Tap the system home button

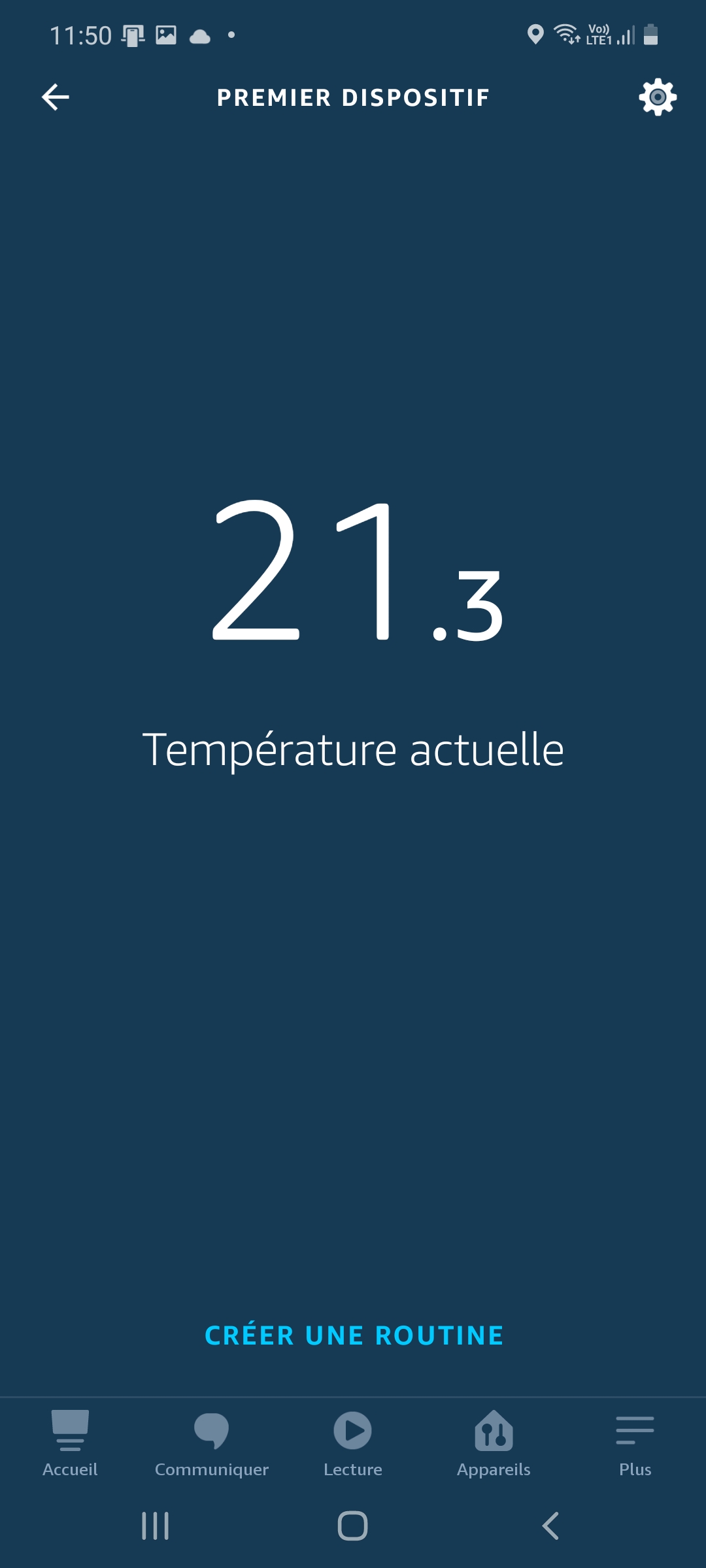[352, 1526]
